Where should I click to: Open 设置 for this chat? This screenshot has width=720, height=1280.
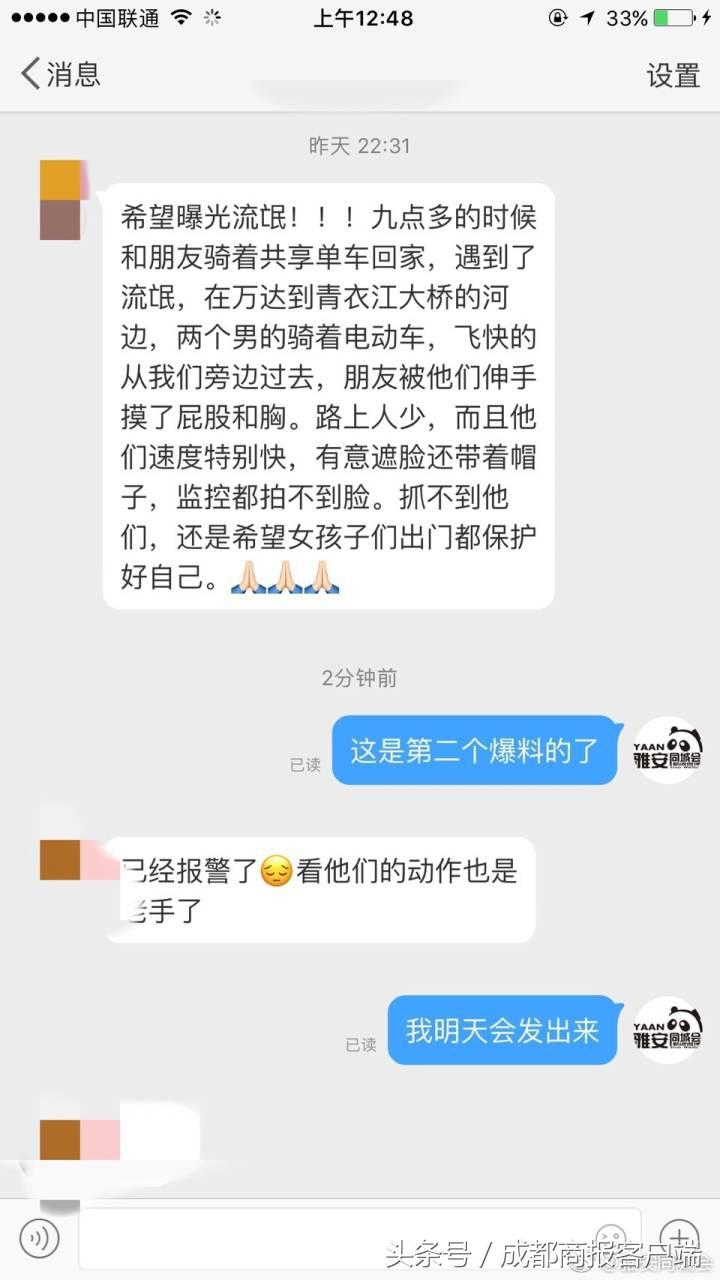[672, 76]
